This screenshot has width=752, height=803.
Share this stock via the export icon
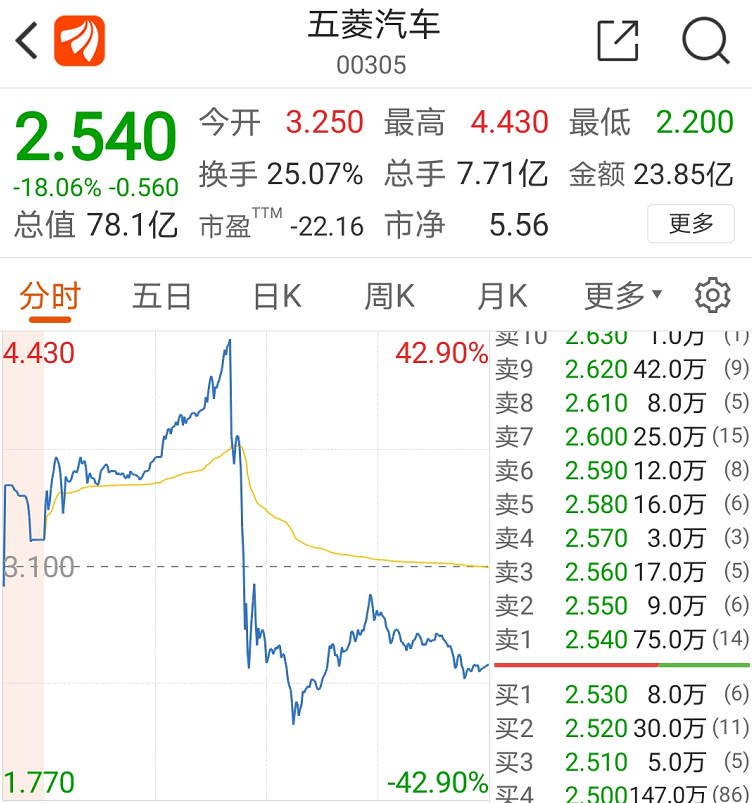pos(617,41)
